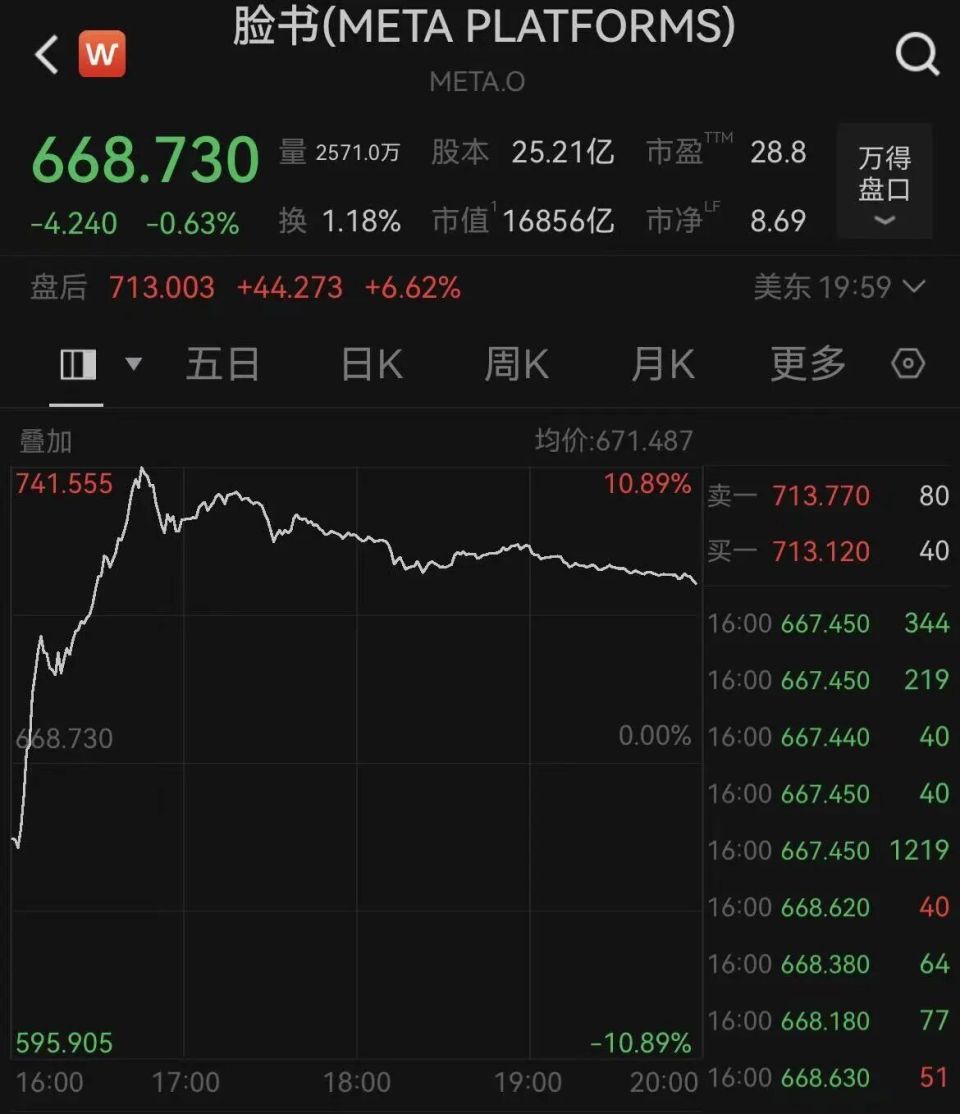This screenshot has height=1114, width=960.
Task: Open the 月K monthly chart tab
Action: [662, 365]
